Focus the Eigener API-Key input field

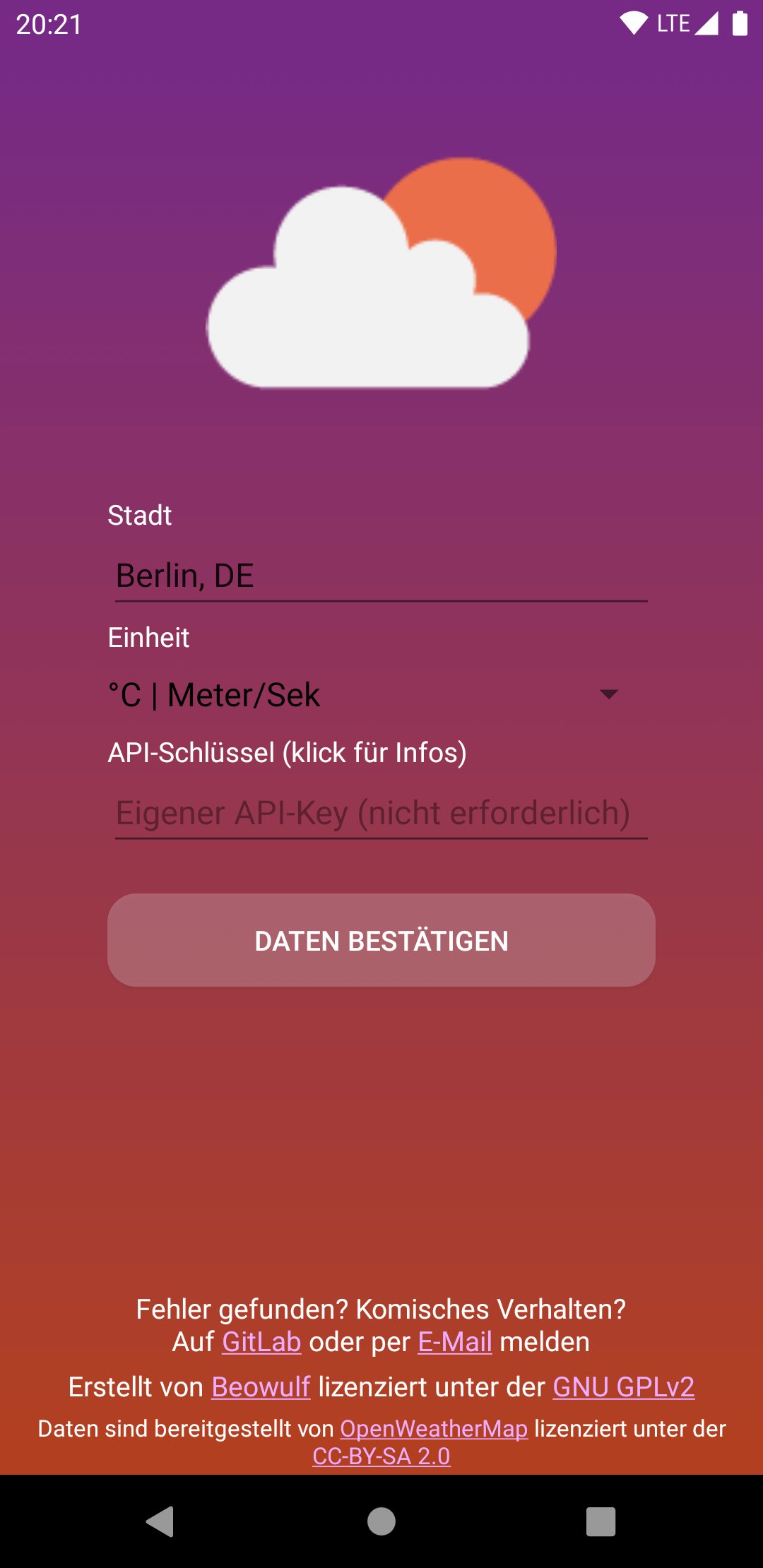[381, 814]
